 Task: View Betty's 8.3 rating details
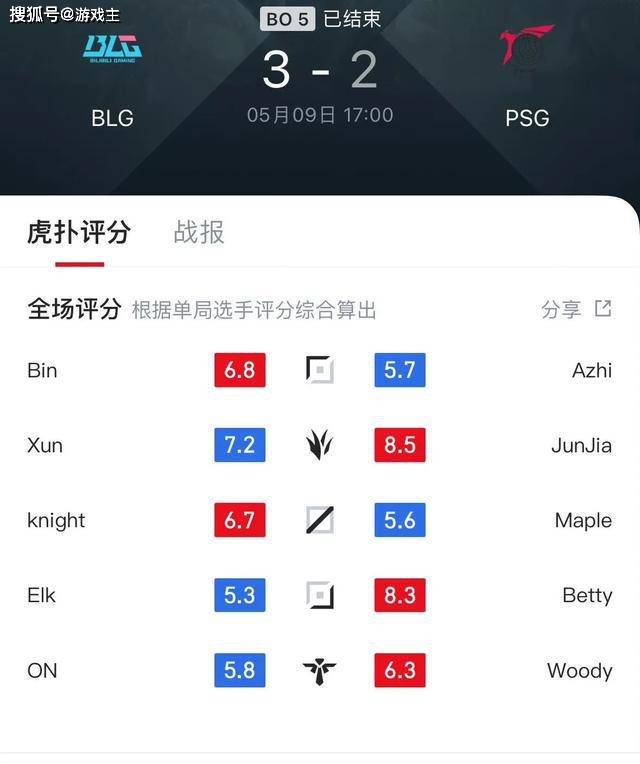pos(400,595)
